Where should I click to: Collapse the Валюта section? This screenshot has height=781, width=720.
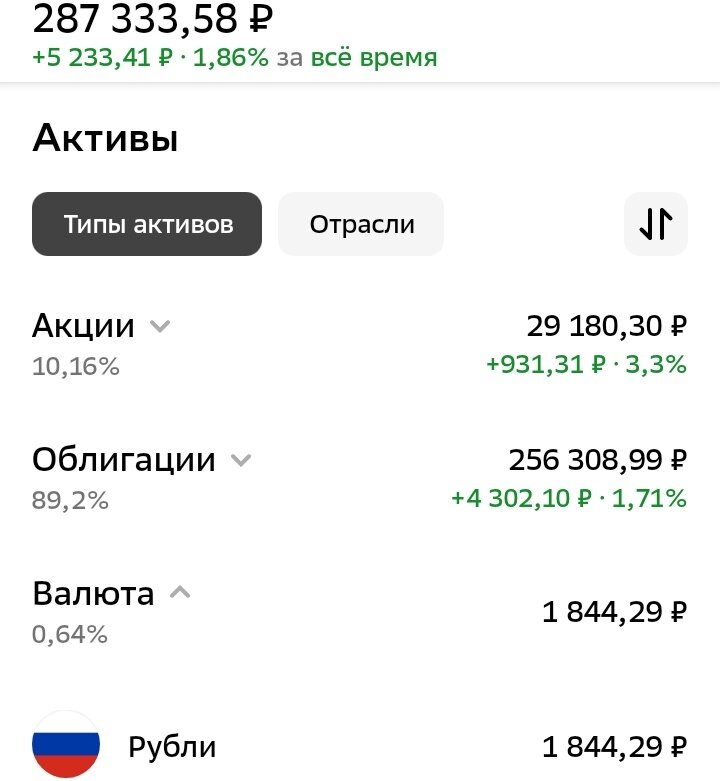tap(181, 592)
